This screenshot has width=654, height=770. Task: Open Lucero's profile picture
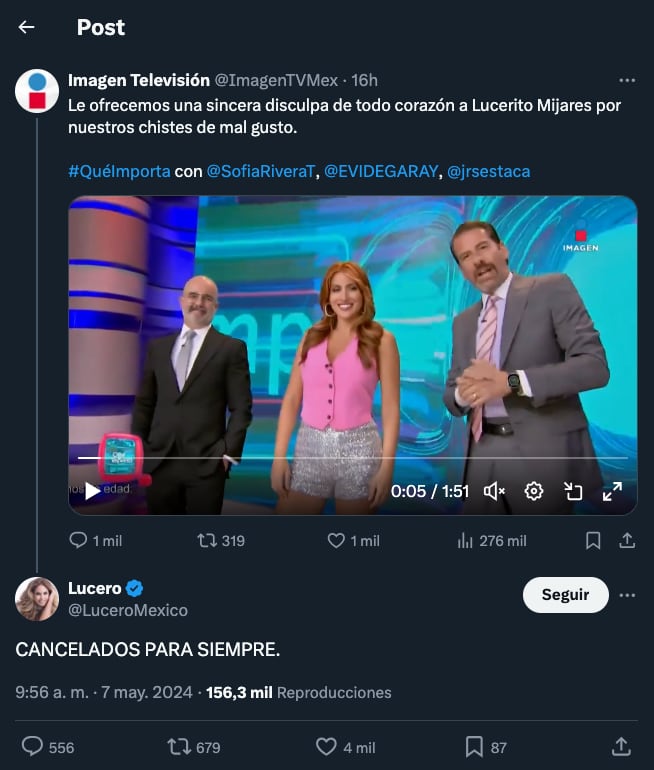pyautogui.click(x=37, y=598)
